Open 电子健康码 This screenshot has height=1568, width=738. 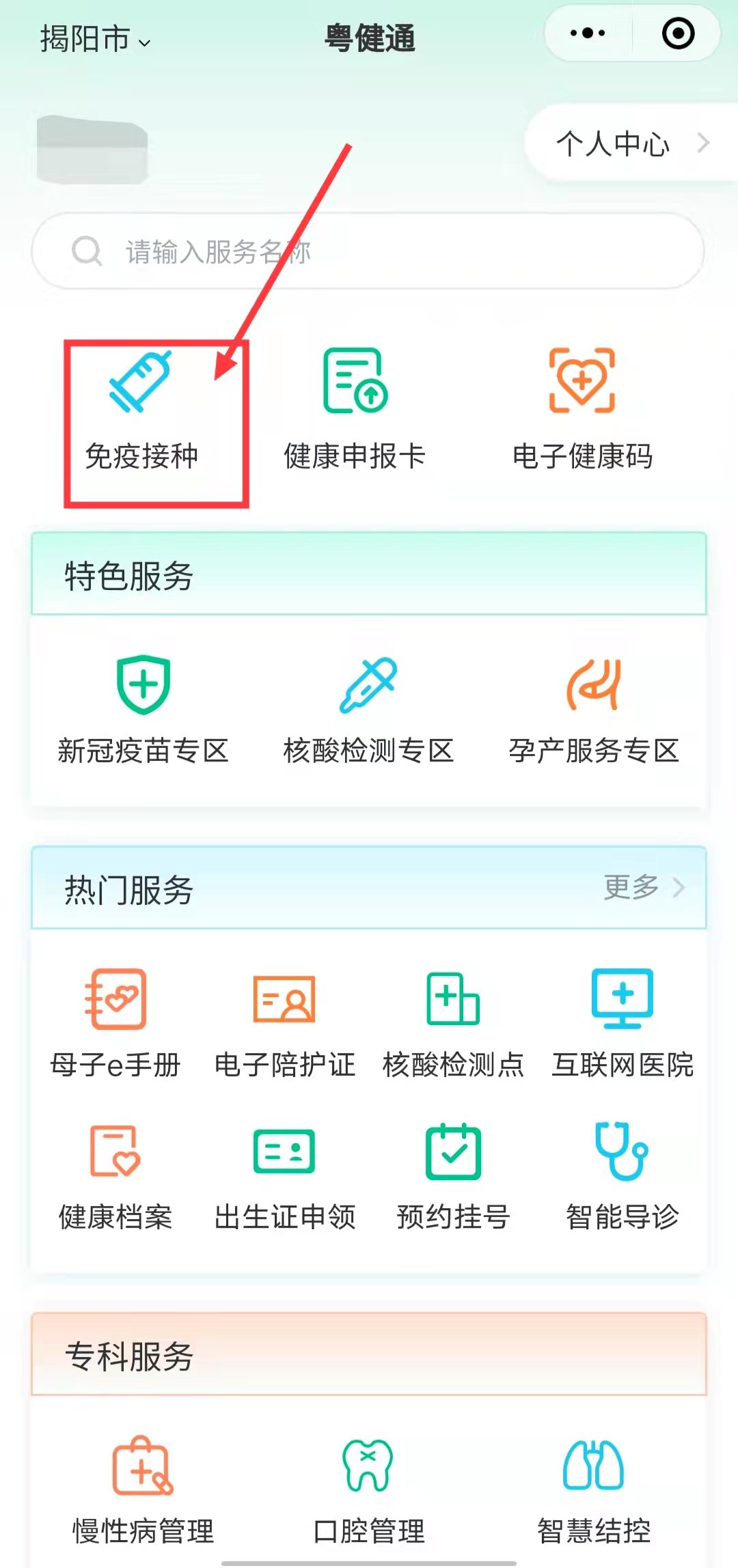coord(582,411)
